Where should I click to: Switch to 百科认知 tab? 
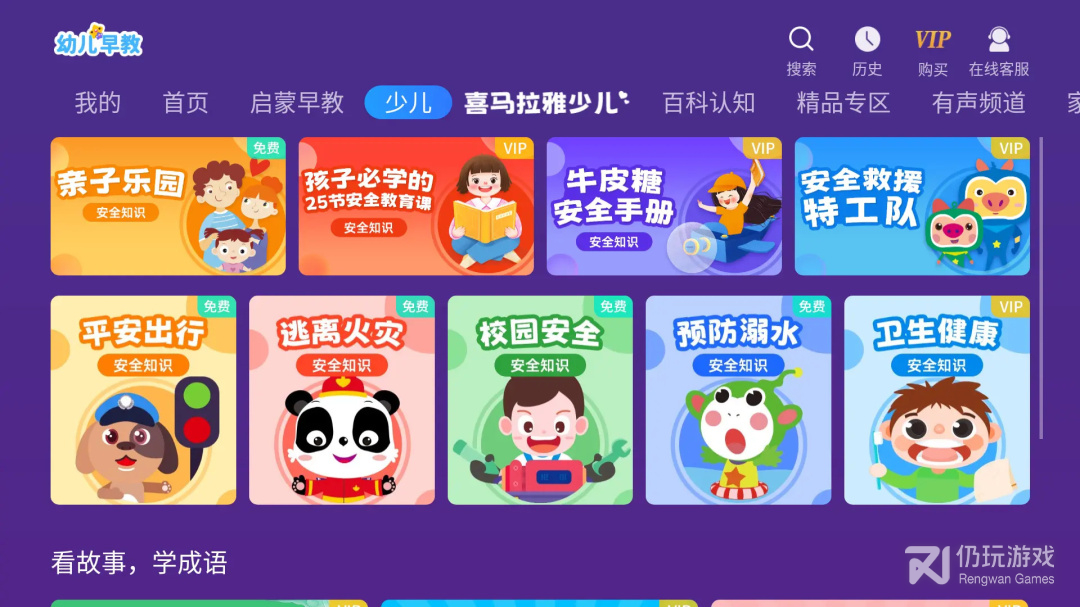click(708, 103)
